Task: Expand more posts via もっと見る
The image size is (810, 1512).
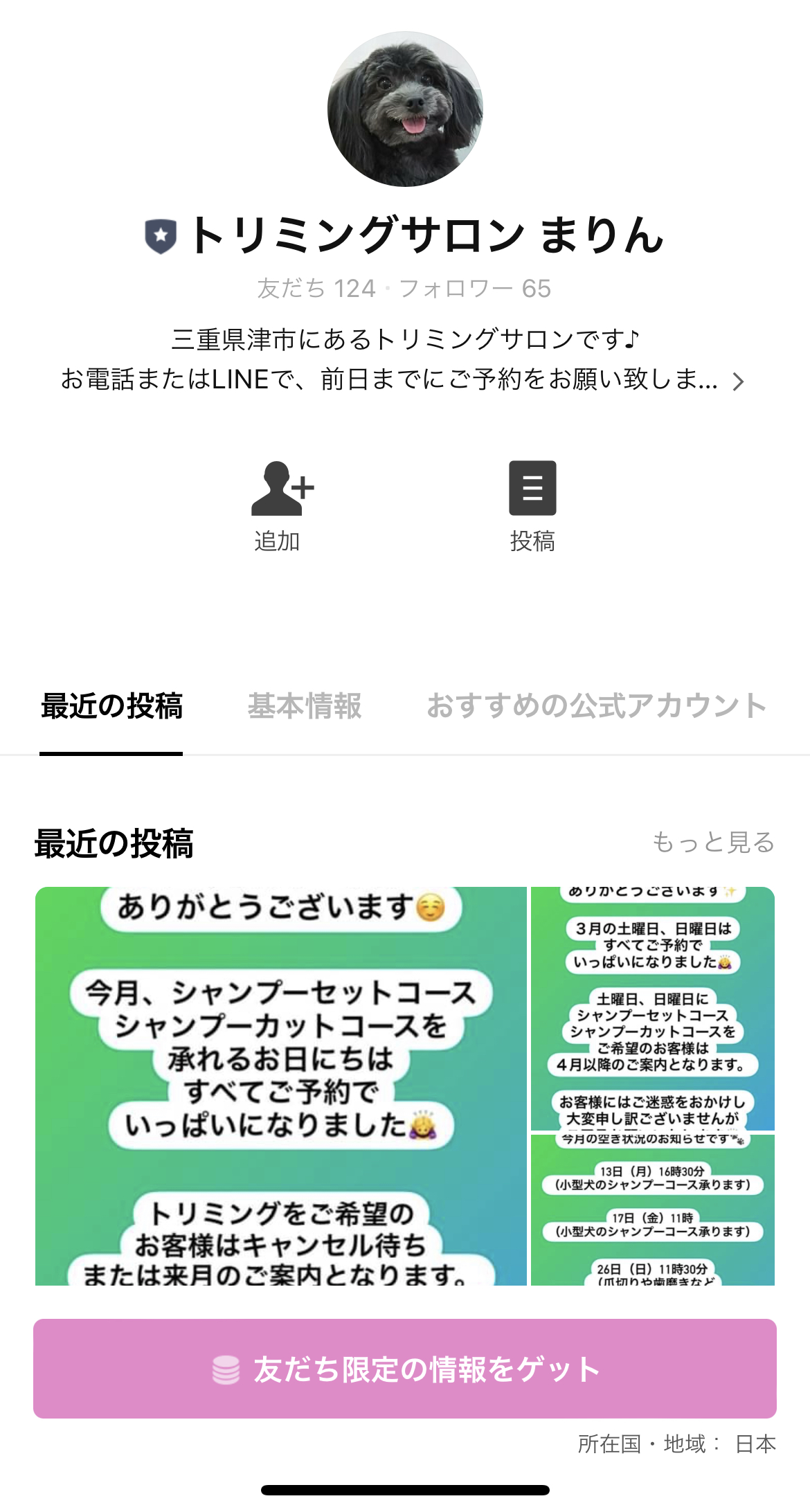Action: pyautogui.click(x=714, y=842)
